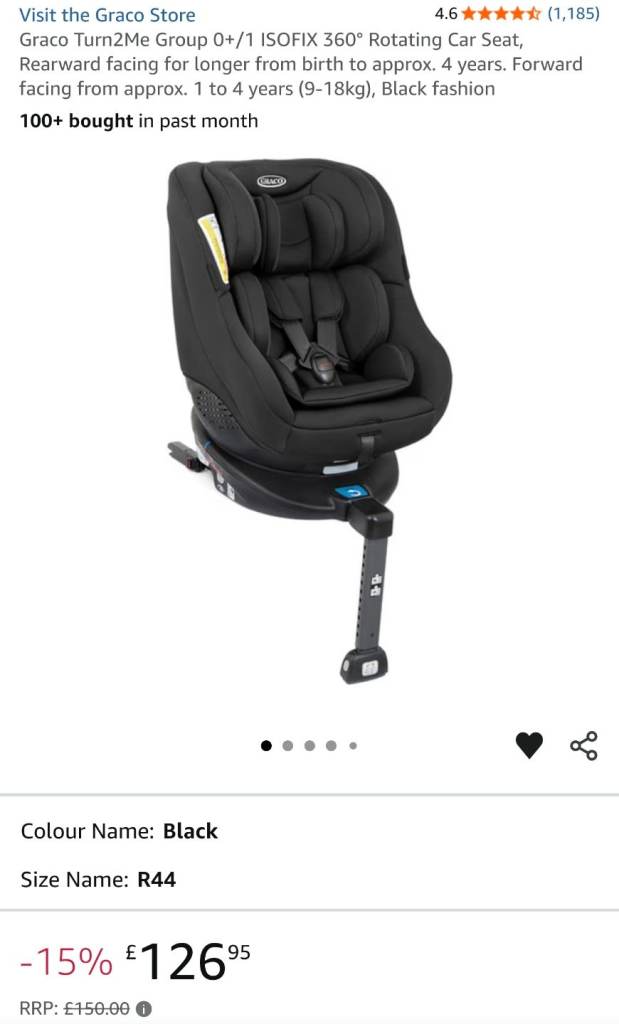This screenshot has height=1024, width=619.
Task: Share this Graco car seat listing
Action: click(x=584, y=746)
